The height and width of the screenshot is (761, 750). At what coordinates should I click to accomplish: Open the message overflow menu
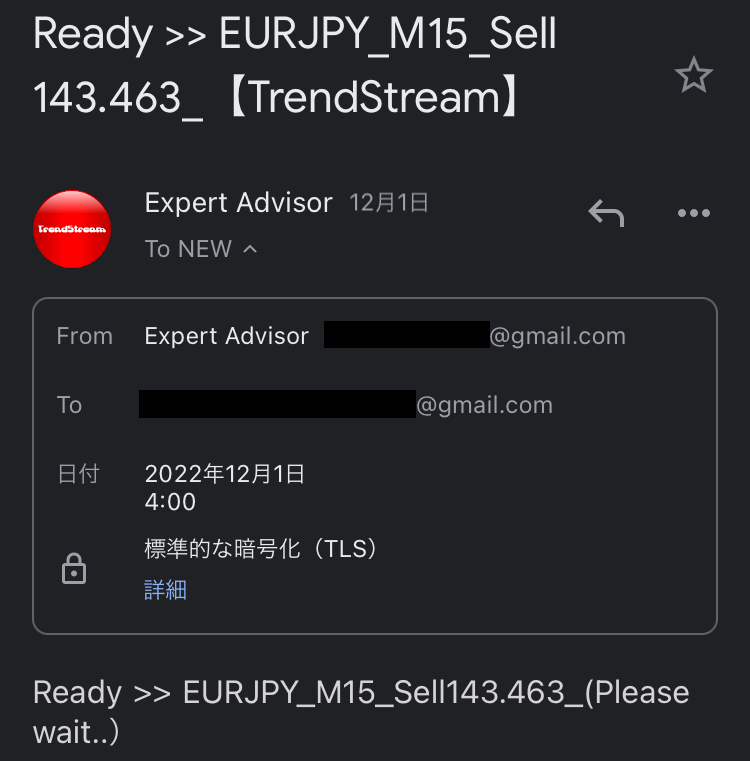click(x=693, y=212)
